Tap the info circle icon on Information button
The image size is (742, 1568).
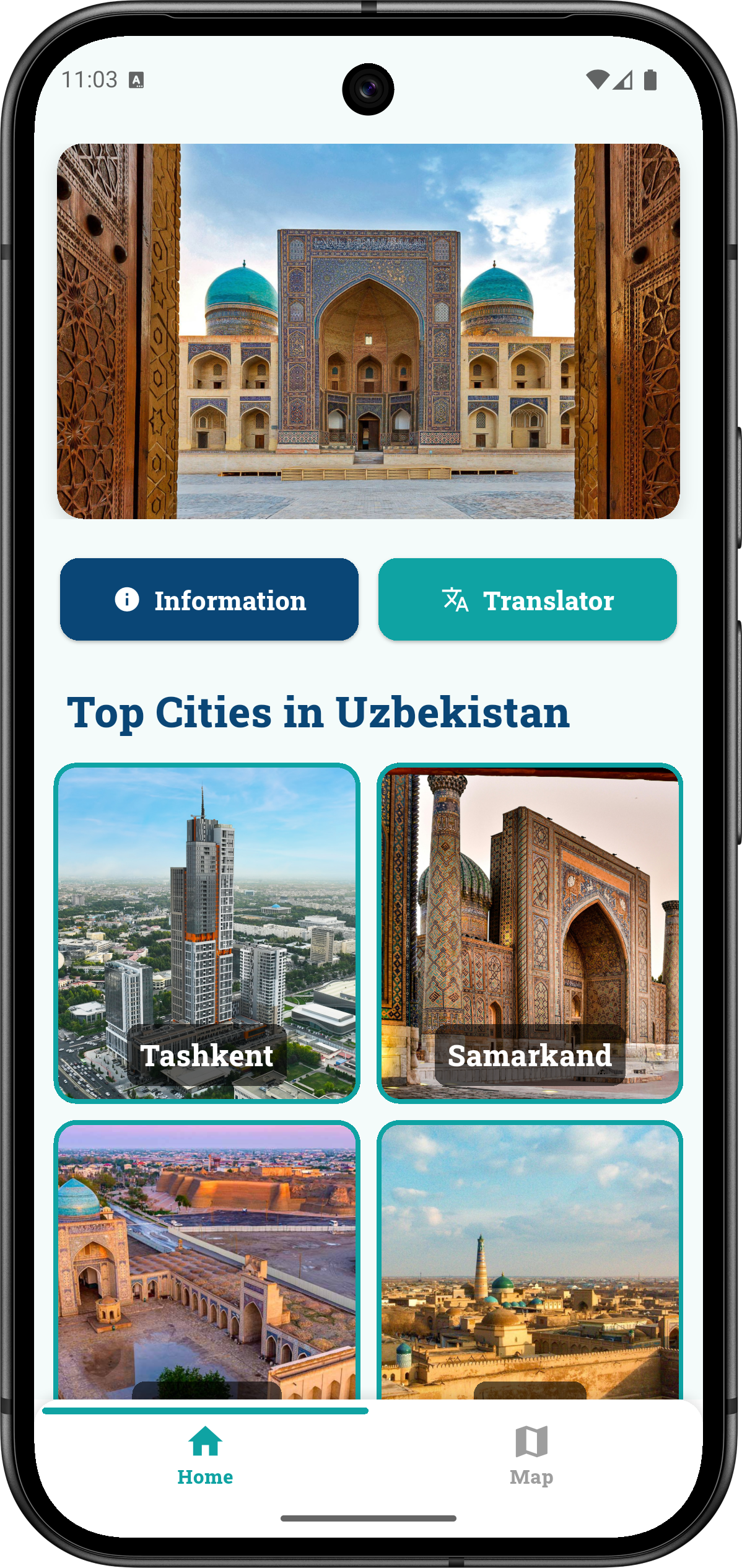[x=126, y=600]
